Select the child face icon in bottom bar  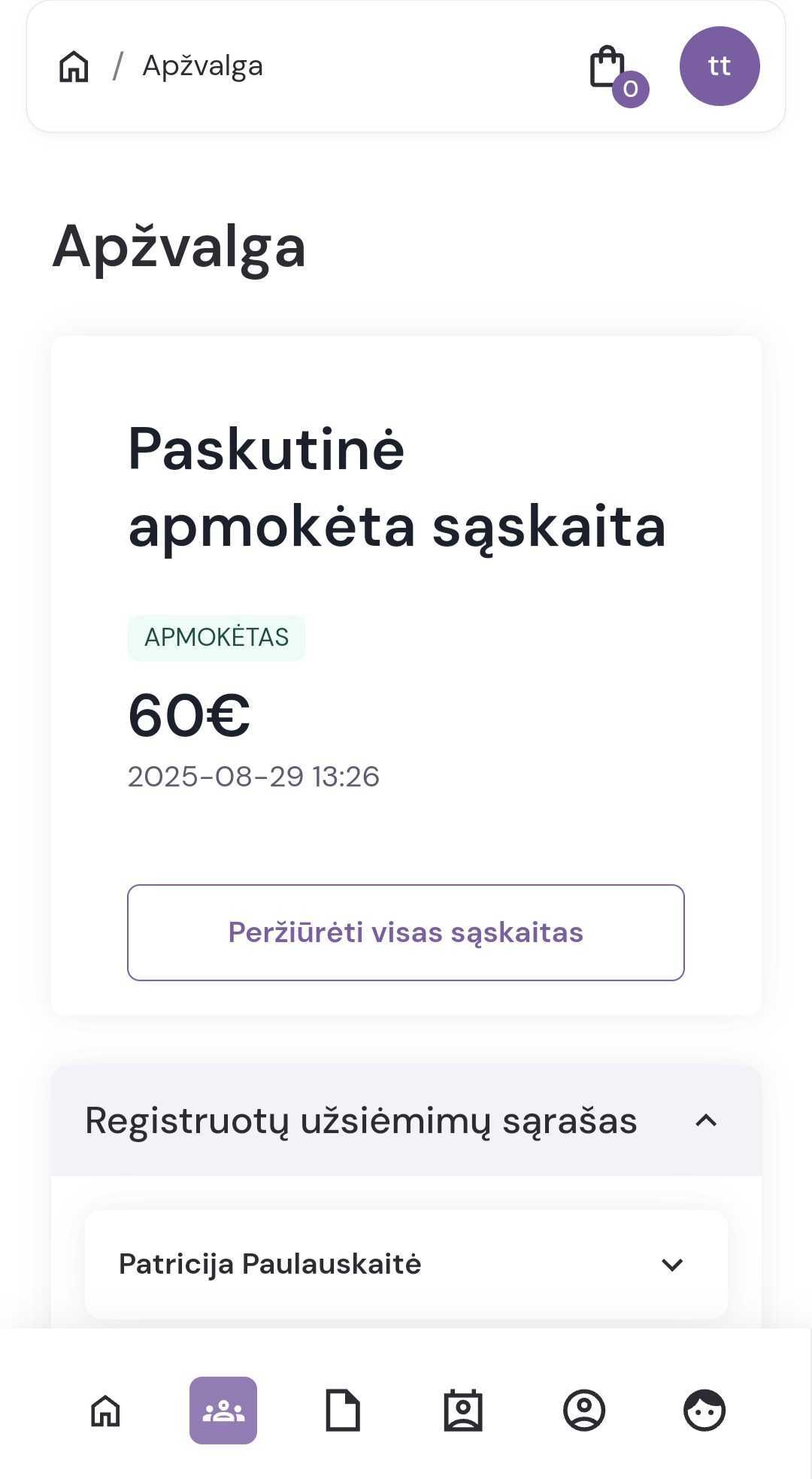click(x=705, y=1411)
